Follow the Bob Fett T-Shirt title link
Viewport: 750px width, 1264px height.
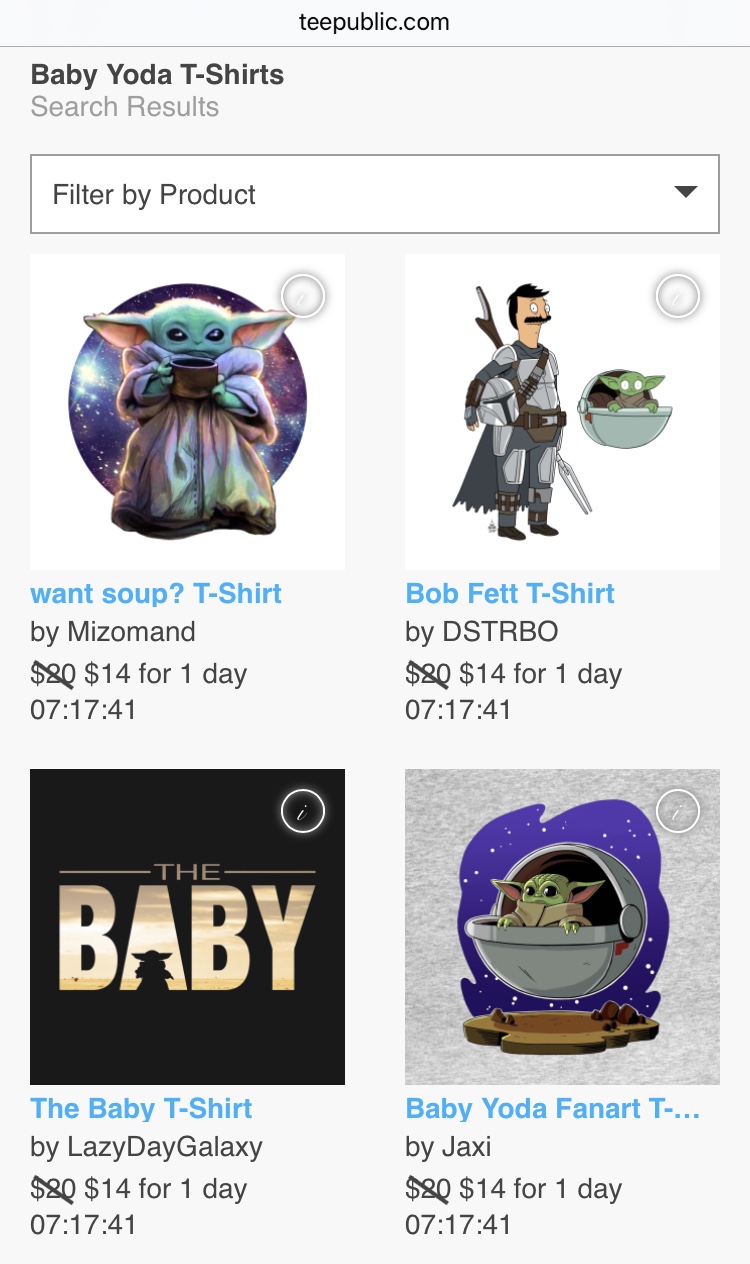[510, 594]
